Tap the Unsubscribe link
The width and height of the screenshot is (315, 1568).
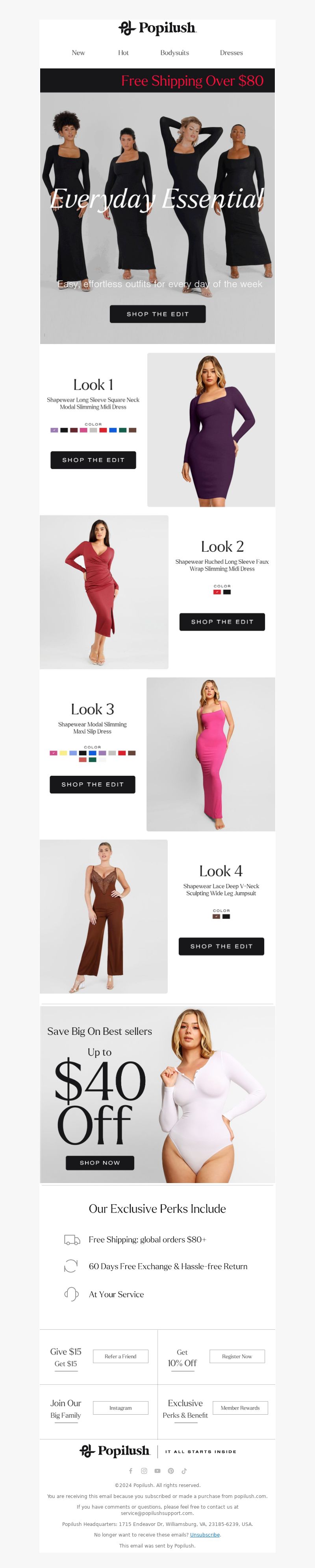(205, 1535)
